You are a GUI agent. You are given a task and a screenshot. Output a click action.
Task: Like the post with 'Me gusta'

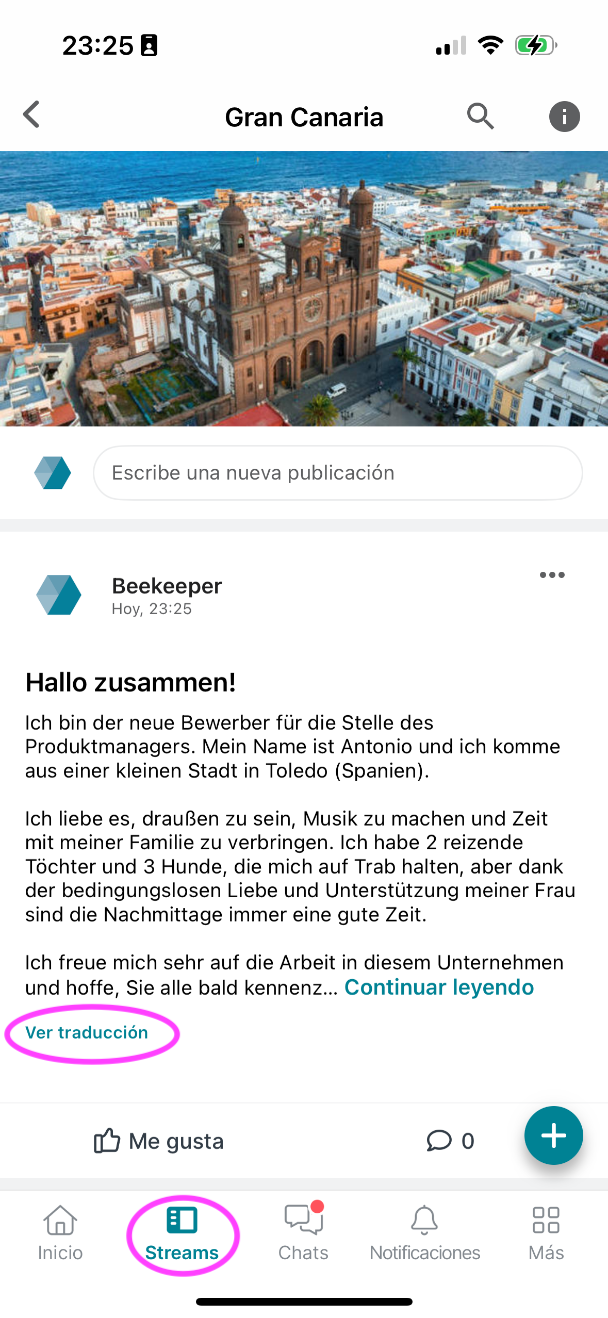159,1141
